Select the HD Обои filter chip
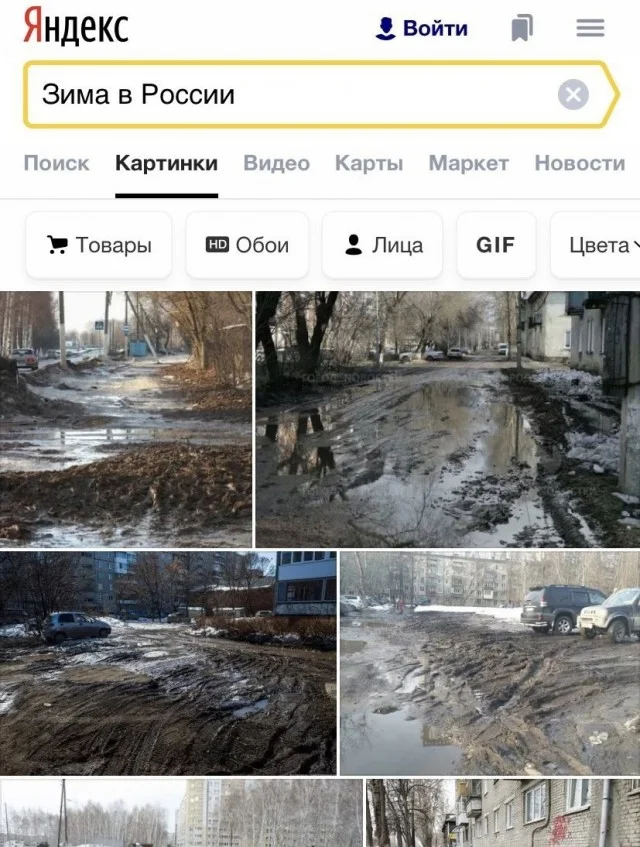The width and height of the screenshot is (640, 847). [x=247, y=245]
